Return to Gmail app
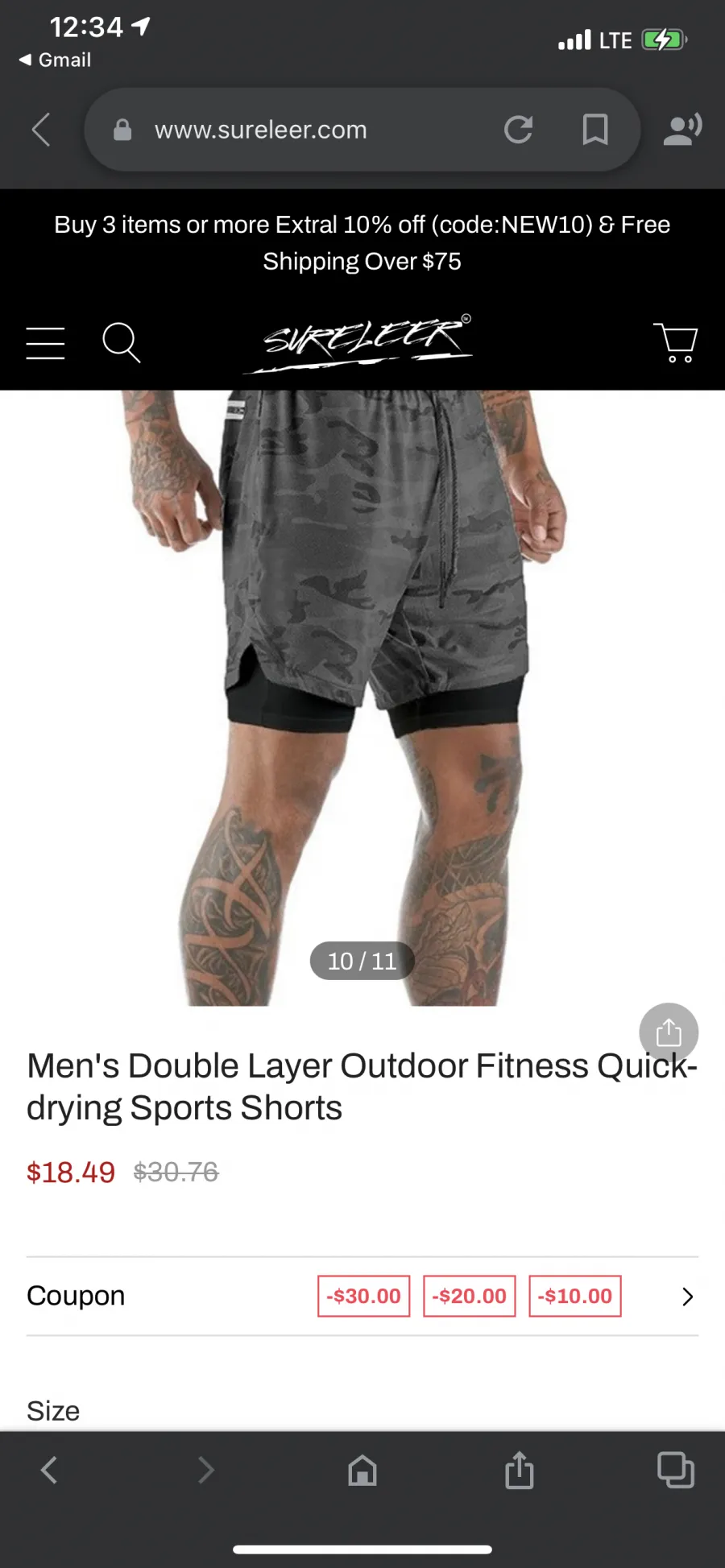 point(55,60)
